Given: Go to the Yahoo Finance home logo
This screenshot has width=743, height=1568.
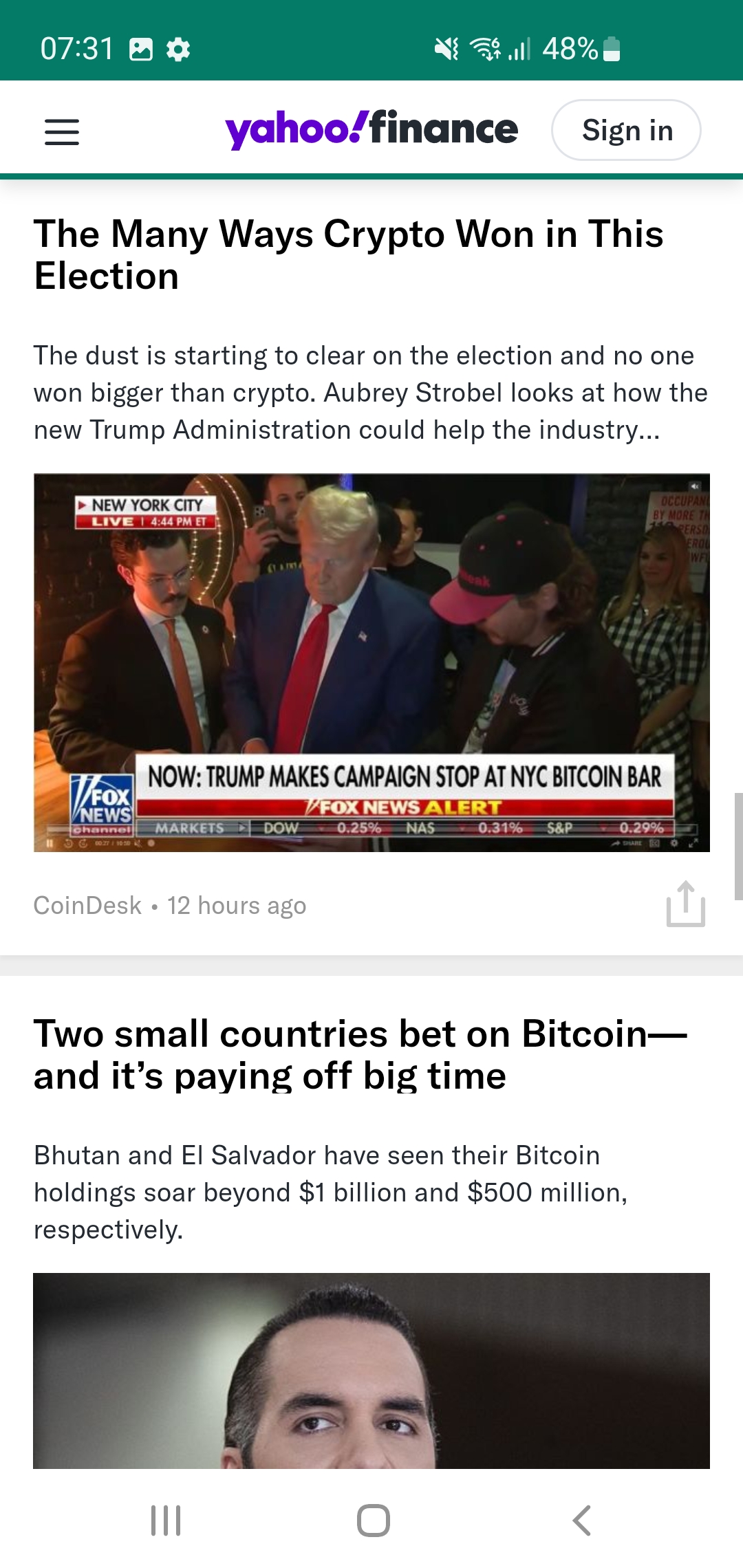Looking at the screenshot, I should pos(371,129).
